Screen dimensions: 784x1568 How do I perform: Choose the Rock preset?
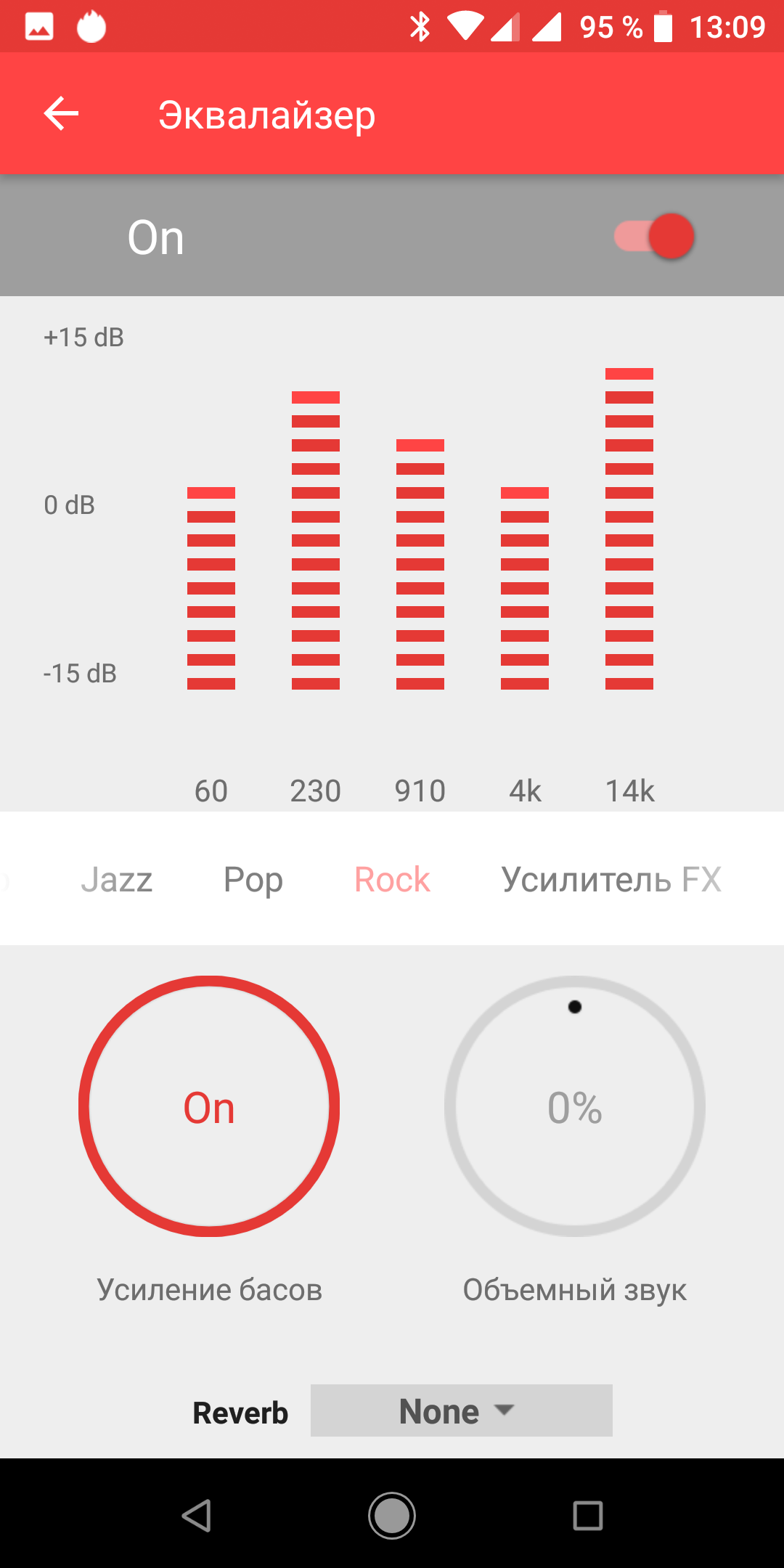392,880
